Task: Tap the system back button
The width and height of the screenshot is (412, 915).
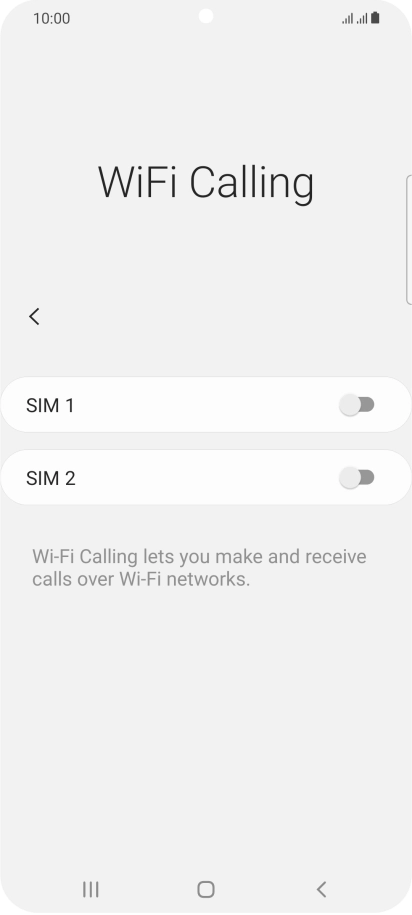Action: (321, 889)
